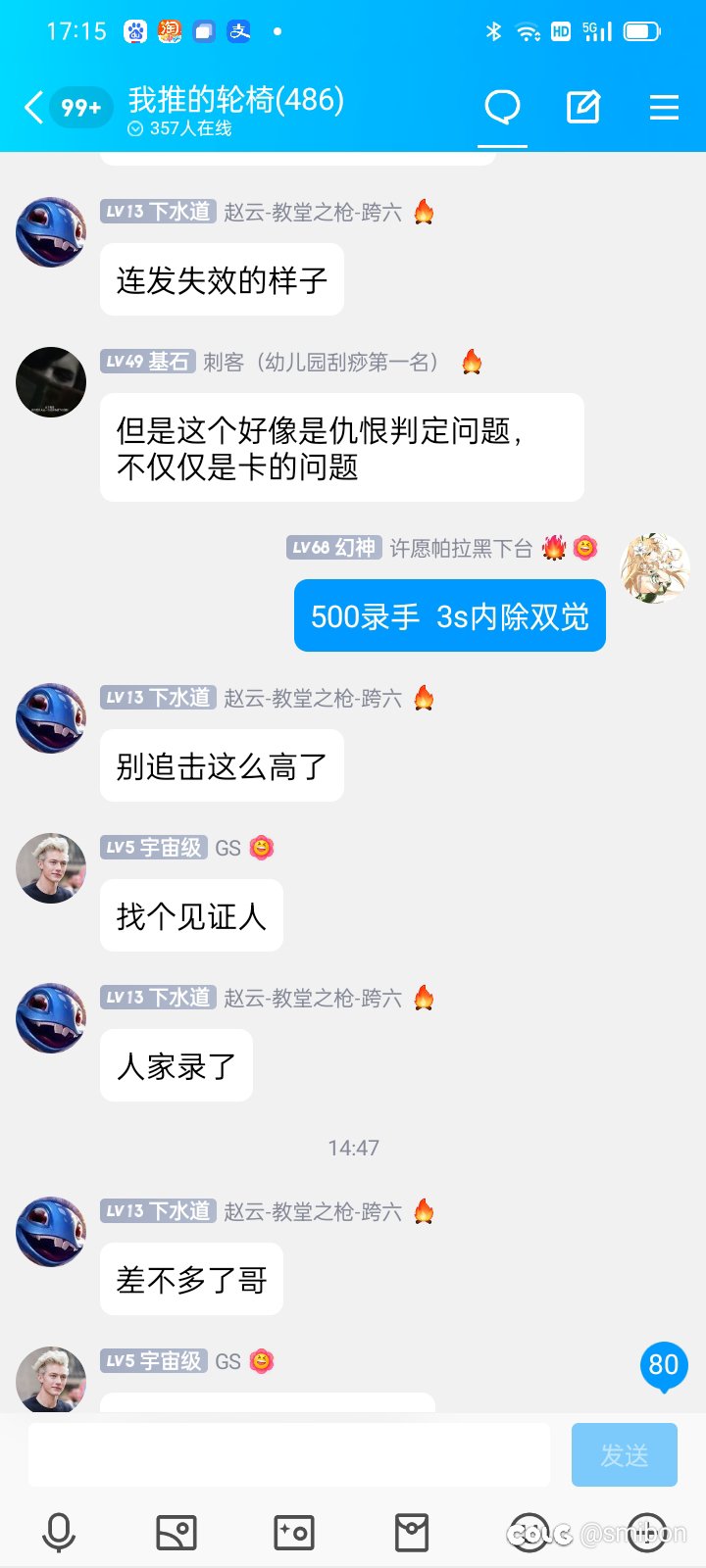Screen dimensions: 706x1568
Task: Open the chat bubble tab
Action: pos(502,107)
